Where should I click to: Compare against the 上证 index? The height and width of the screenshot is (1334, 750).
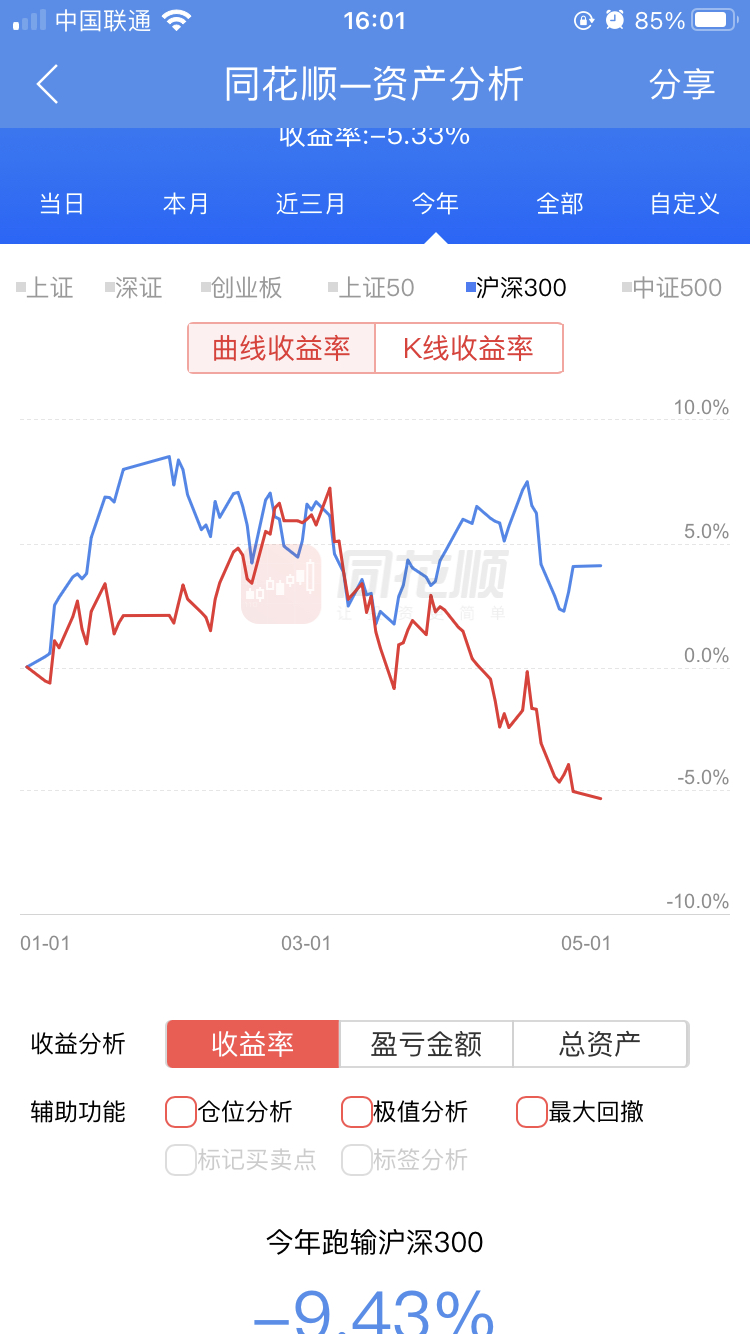[46, 288]
